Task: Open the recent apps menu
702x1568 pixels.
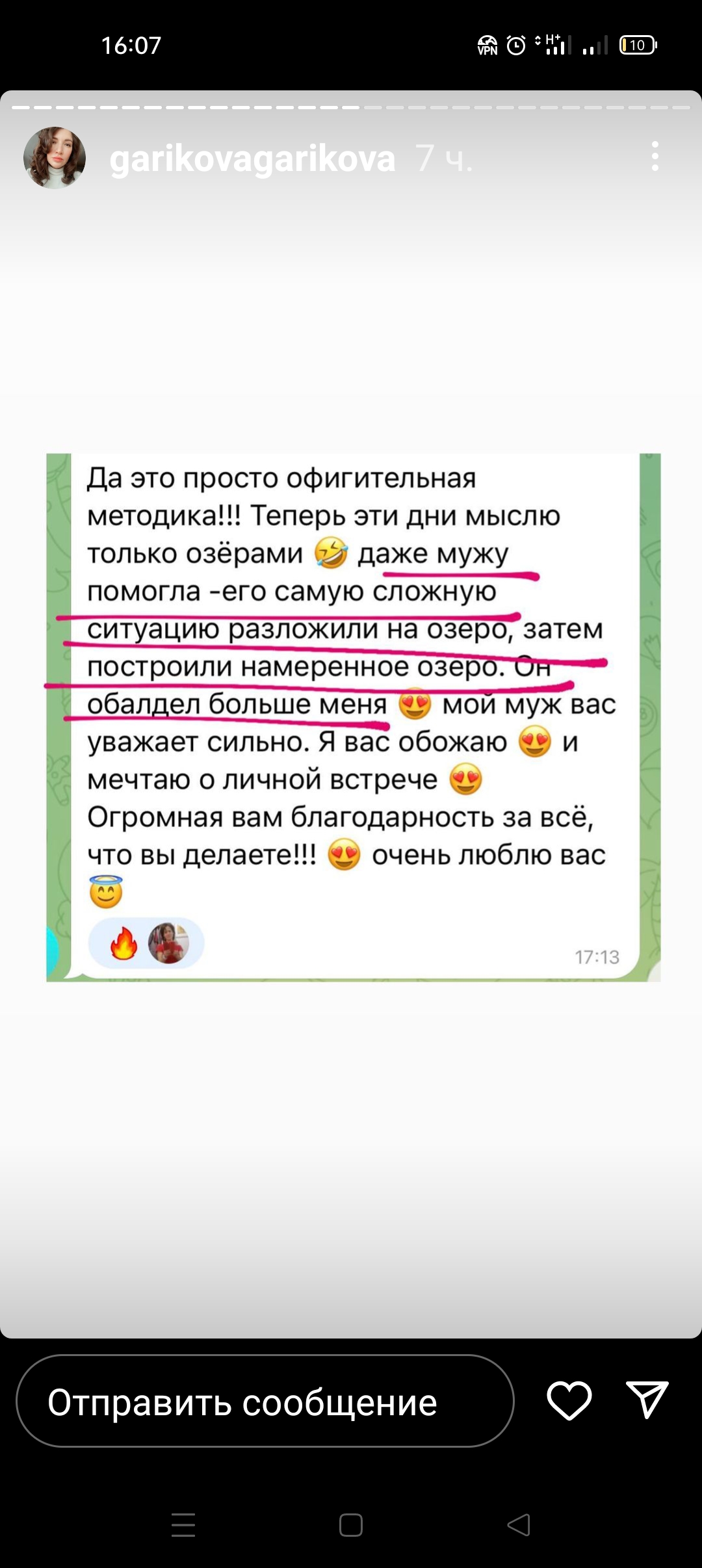Action: coord(183,1524)
